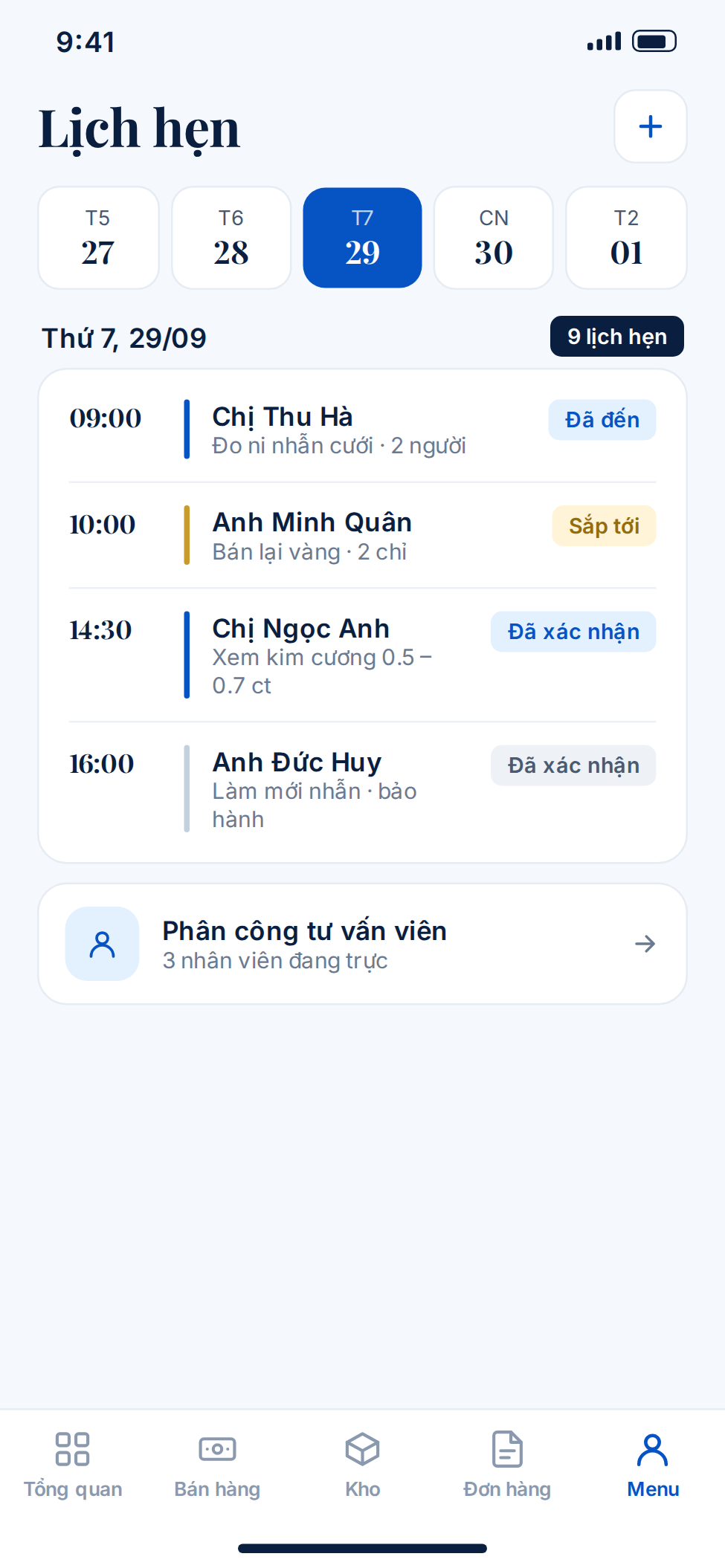This screenshot has height=1568, width=725.
Task: View Anh Đức Huy's 16:00 appointment
Action: 362,789
